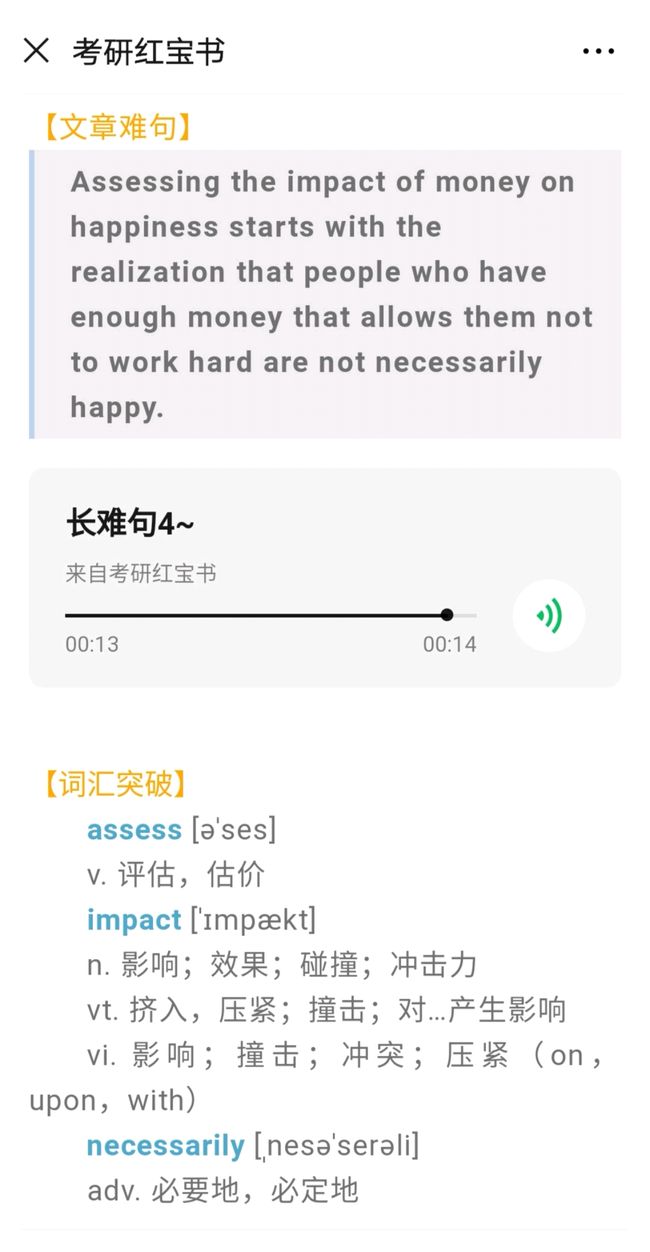Viewport: 650px width, 1252px height.
Task: Tap the green audio play button for 长难句4~
Action: [548, 615]
